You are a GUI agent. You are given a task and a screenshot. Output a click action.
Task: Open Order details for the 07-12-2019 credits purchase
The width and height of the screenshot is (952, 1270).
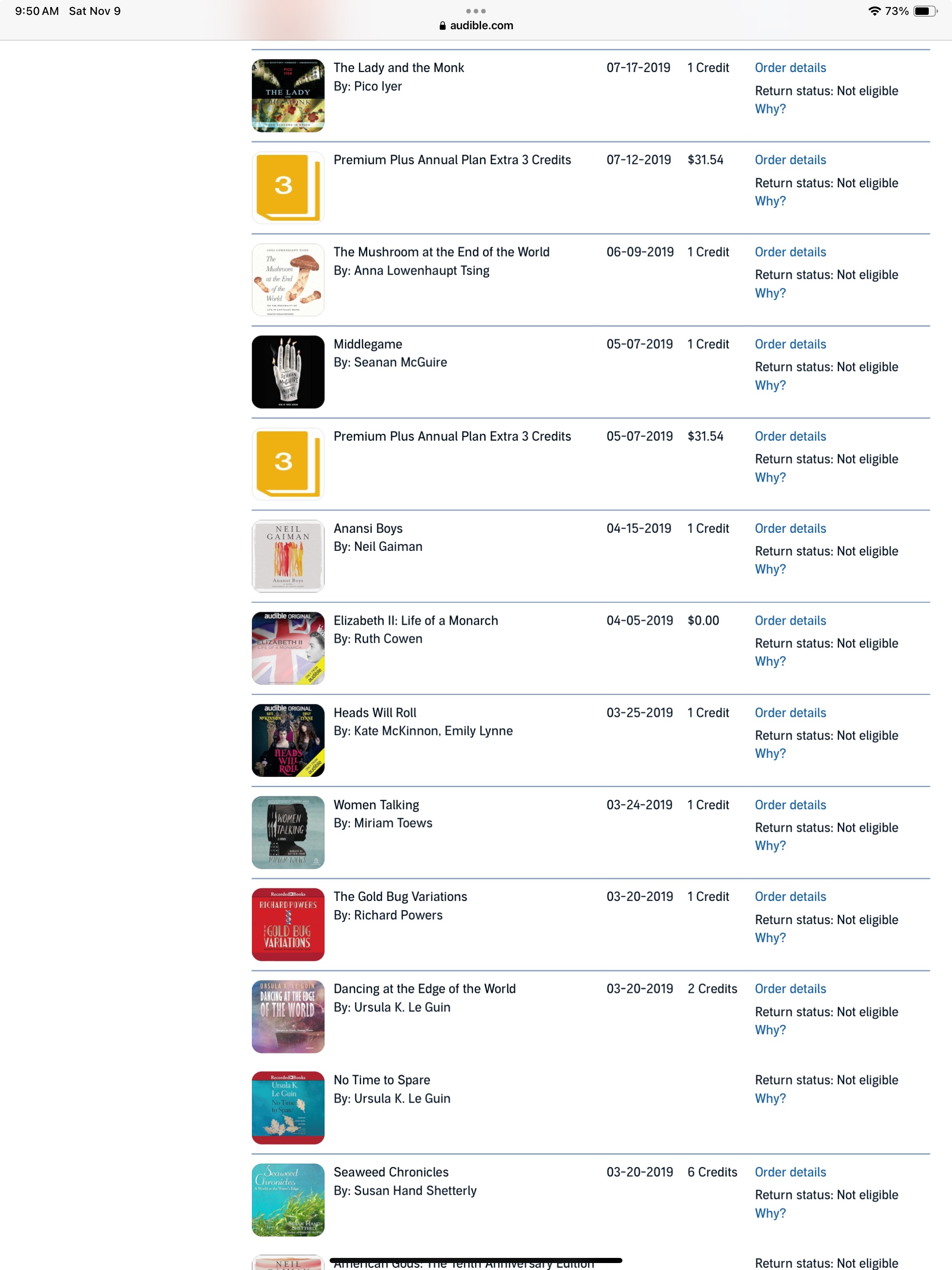tap(790, 159)
